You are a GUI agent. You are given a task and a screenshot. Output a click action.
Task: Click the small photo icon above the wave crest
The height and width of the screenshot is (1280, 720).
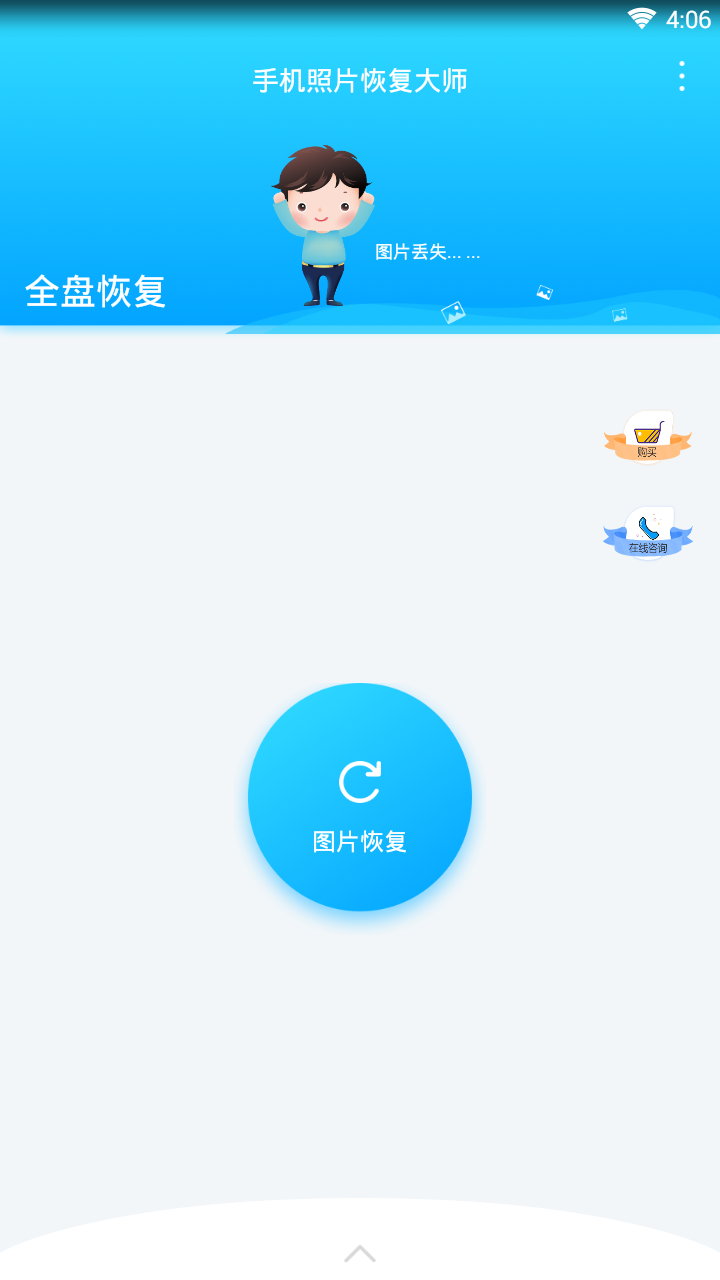543,293
